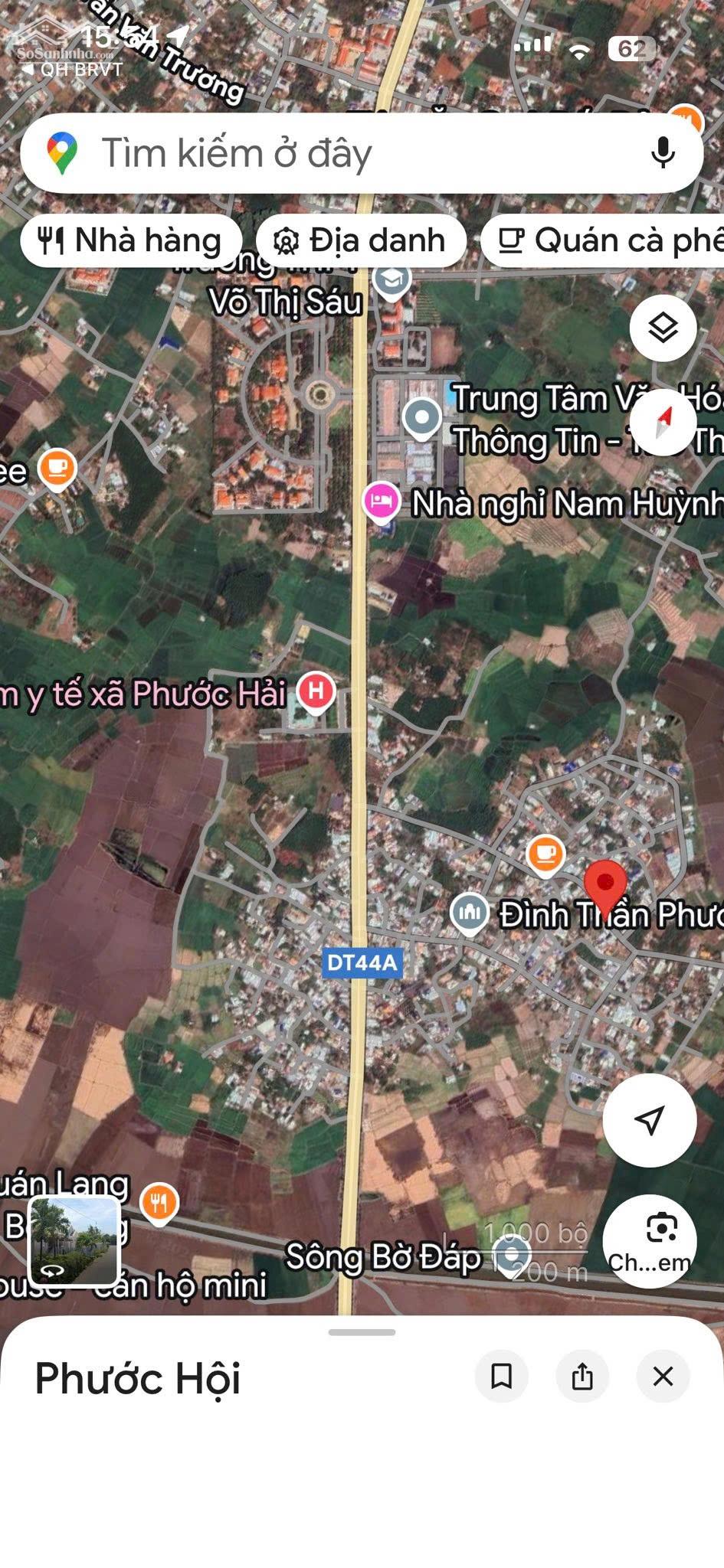Expand the Phước Hội sheet handle
724x1568 pixels.
click(362, 1332)
